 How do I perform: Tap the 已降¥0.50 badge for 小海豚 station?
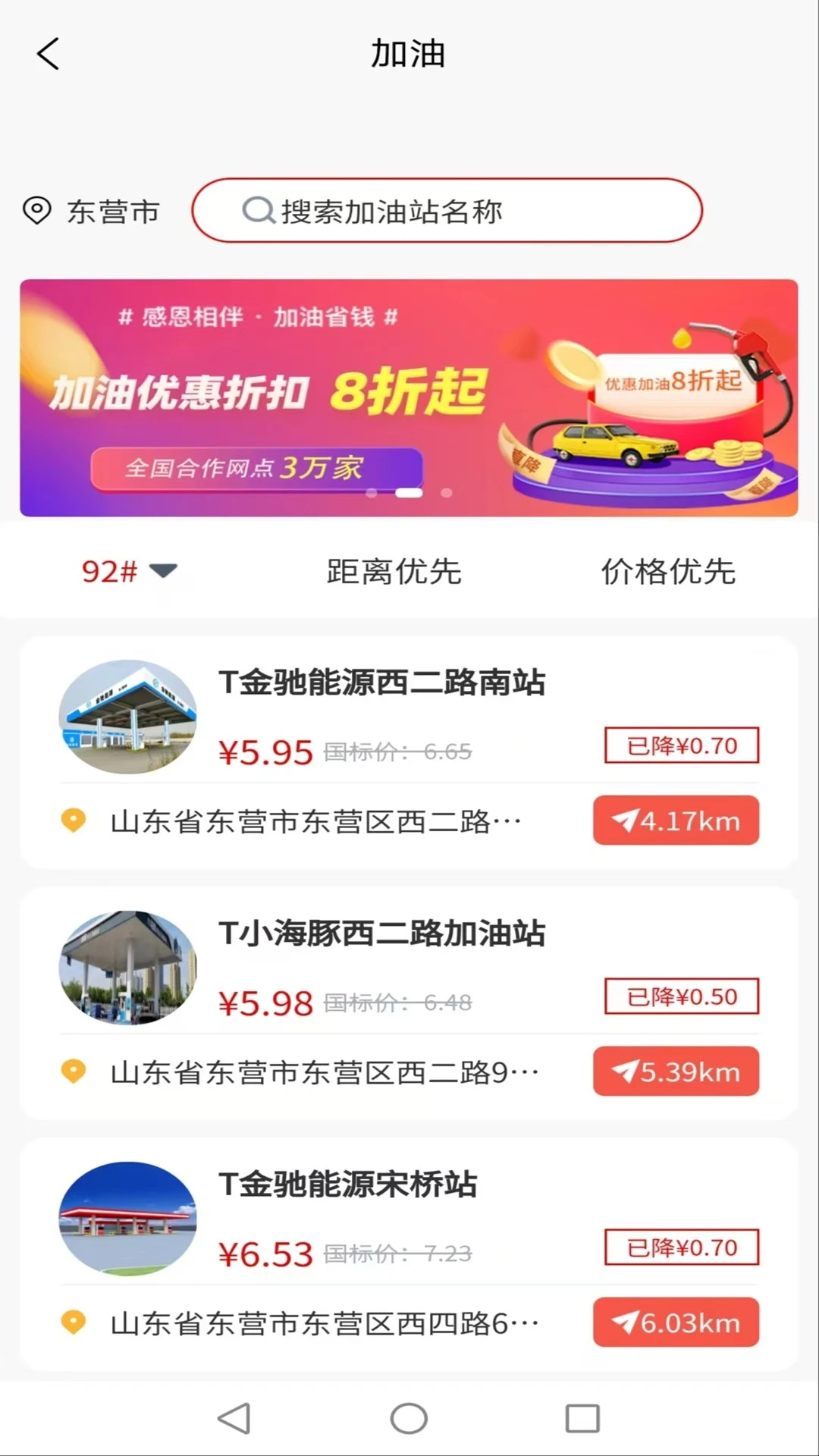[680, 996]
